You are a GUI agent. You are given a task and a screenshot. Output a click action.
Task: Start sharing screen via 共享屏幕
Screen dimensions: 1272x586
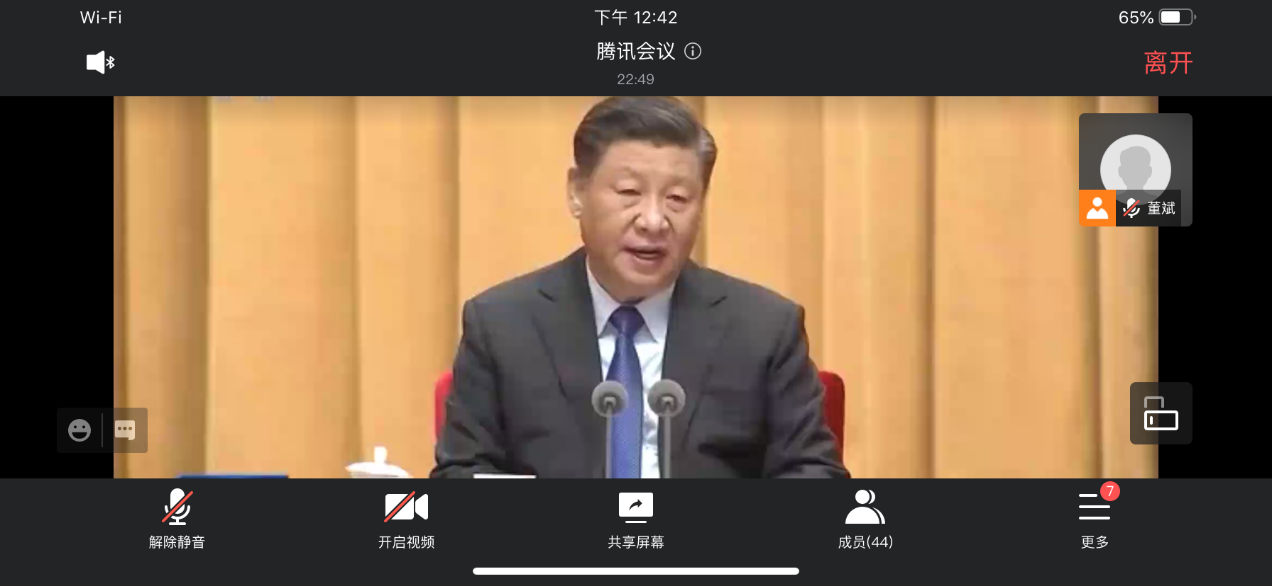635,519
